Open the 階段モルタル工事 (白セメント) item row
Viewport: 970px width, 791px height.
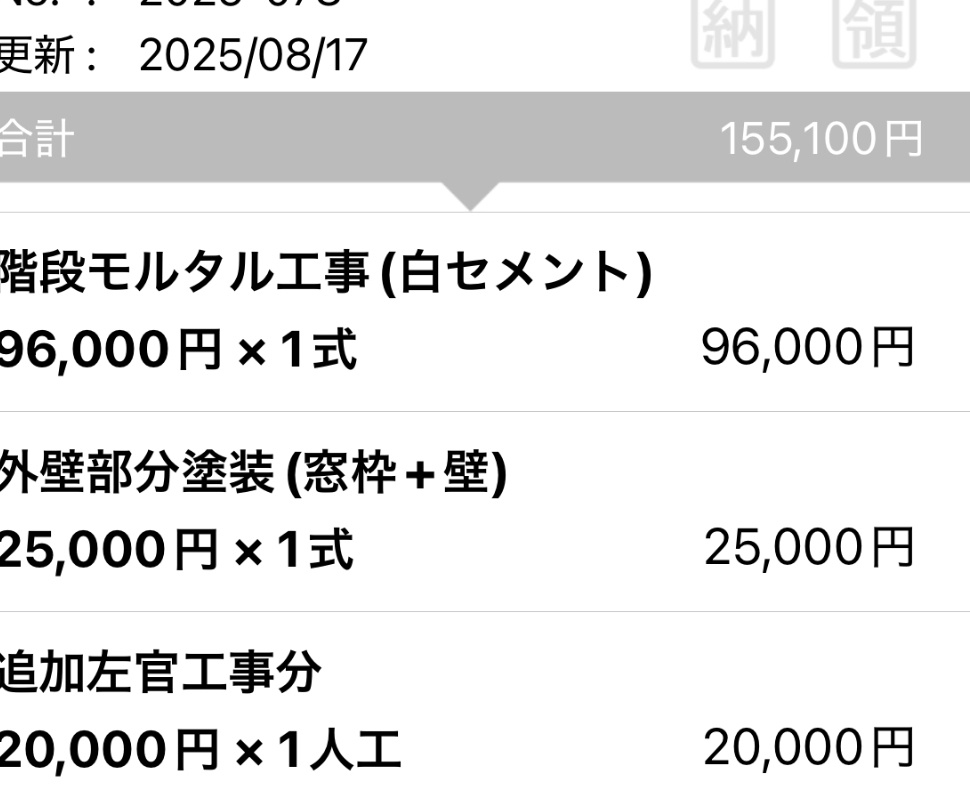484,311
